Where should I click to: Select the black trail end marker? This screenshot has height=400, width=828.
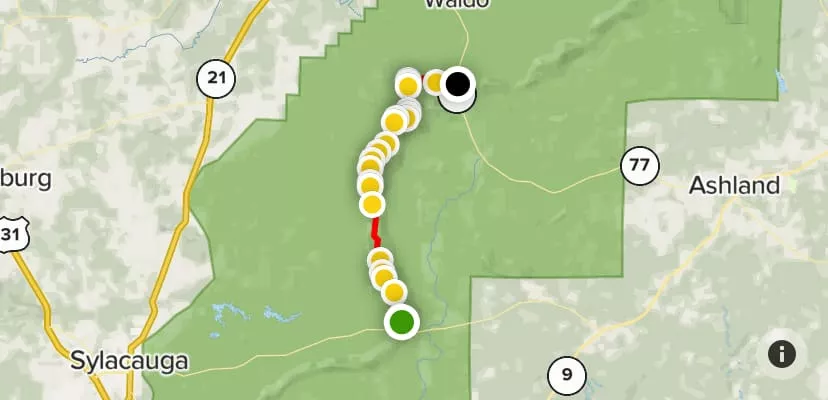tap(458, 82)
